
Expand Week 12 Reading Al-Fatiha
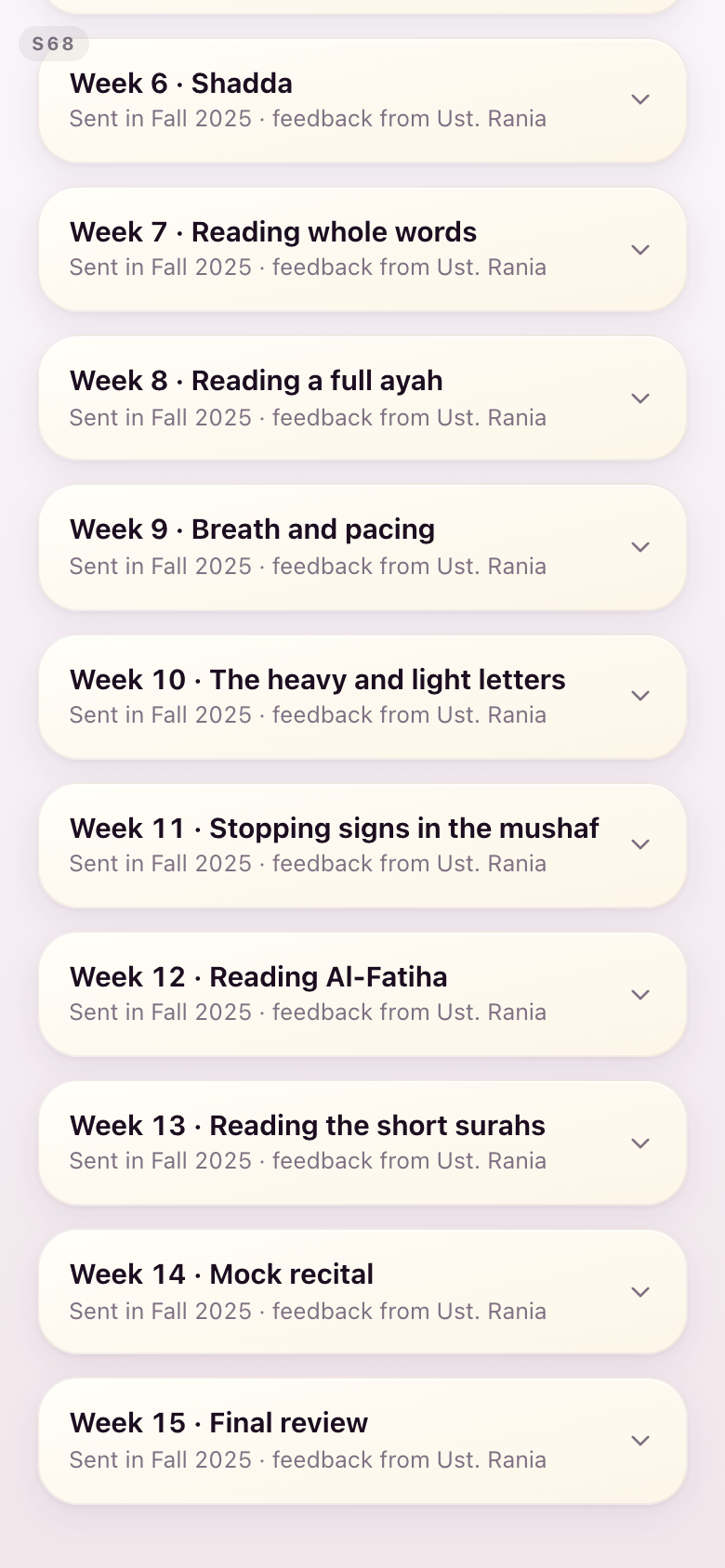pos(362,994)
